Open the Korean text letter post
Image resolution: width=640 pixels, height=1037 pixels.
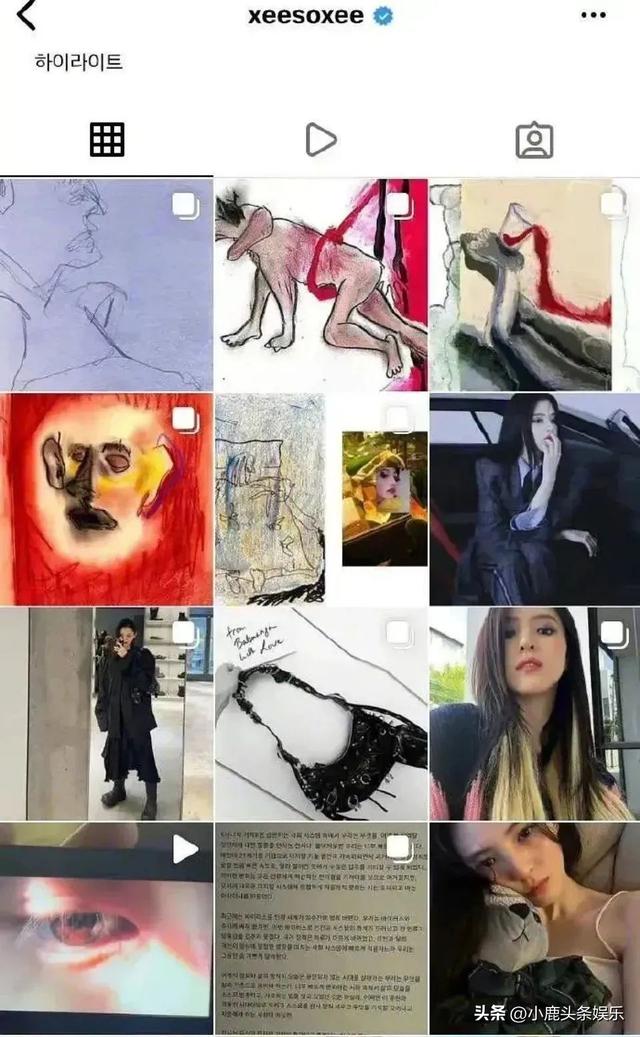[x=321, y=928]
